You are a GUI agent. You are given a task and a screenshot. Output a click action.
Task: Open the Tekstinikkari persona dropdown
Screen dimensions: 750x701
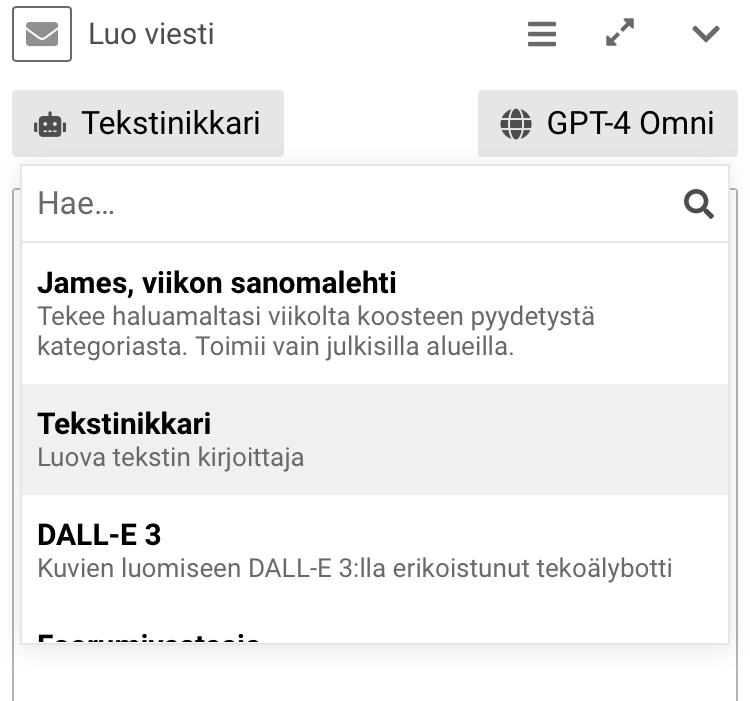[148, 123]
